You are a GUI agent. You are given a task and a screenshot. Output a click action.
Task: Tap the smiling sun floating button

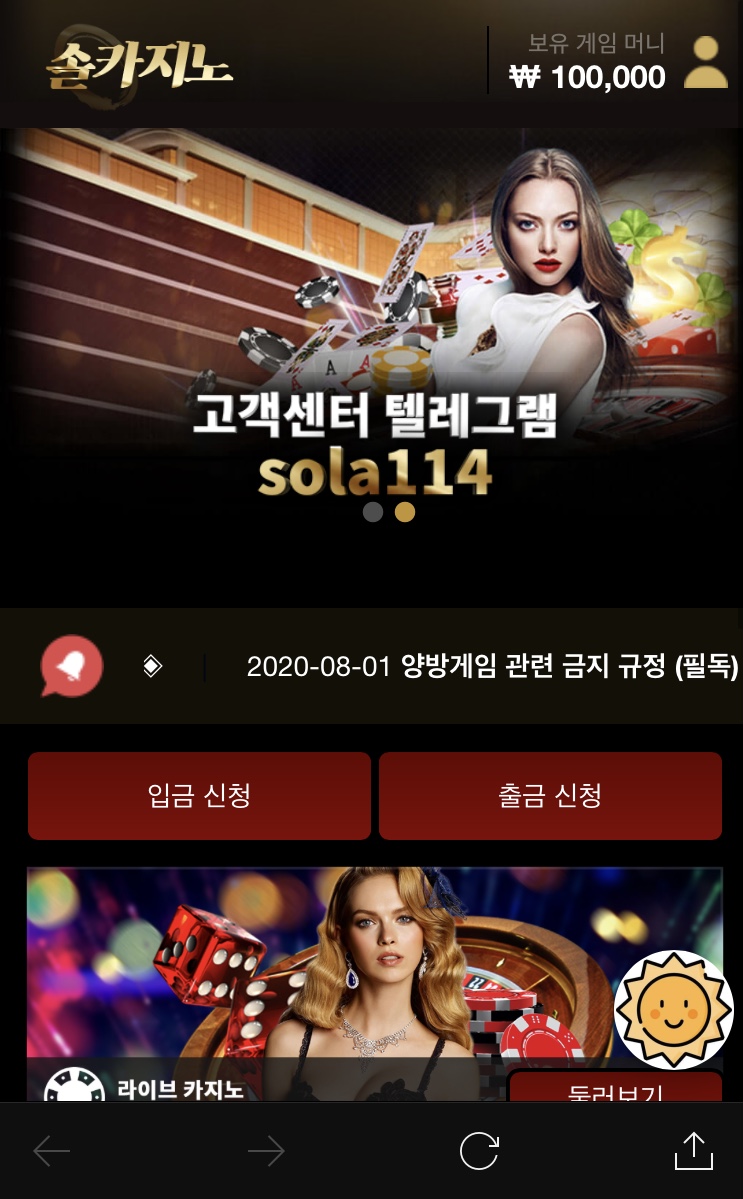tap(673, 1010)
